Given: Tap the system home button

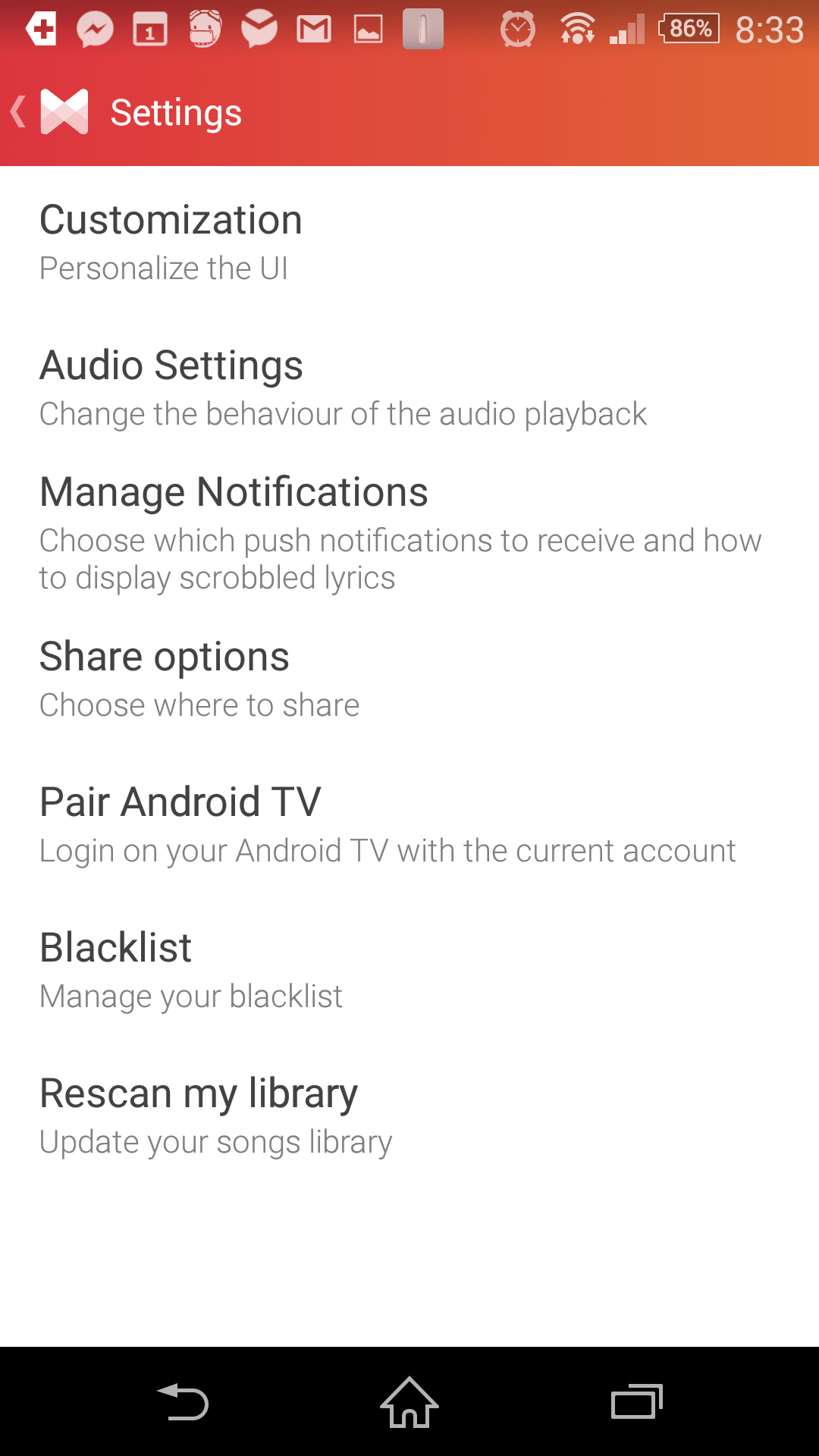Looking at the screenshot, I should (409, 1402).
